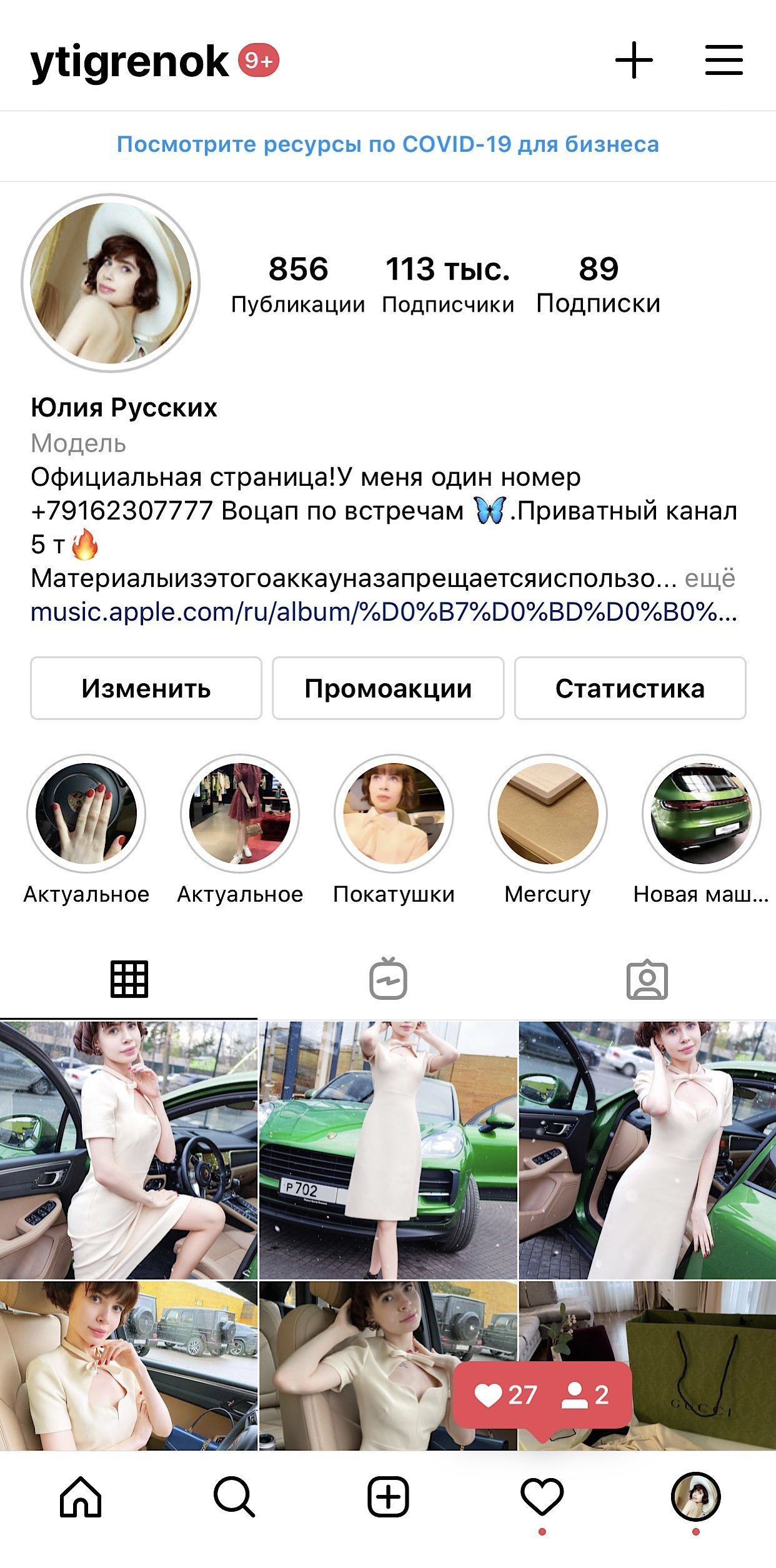The width and height of the screenshot is (776, 1568).
Task: Switch to the tagged photos tab
Action: coord(647,979)
